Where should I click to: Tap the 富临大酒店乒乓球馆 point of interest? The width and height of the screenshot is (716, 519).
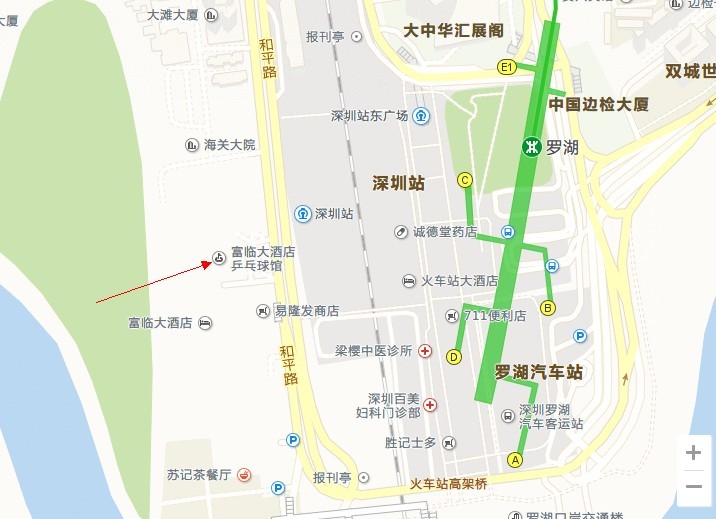pyautogui.click(x=219, y=259)
